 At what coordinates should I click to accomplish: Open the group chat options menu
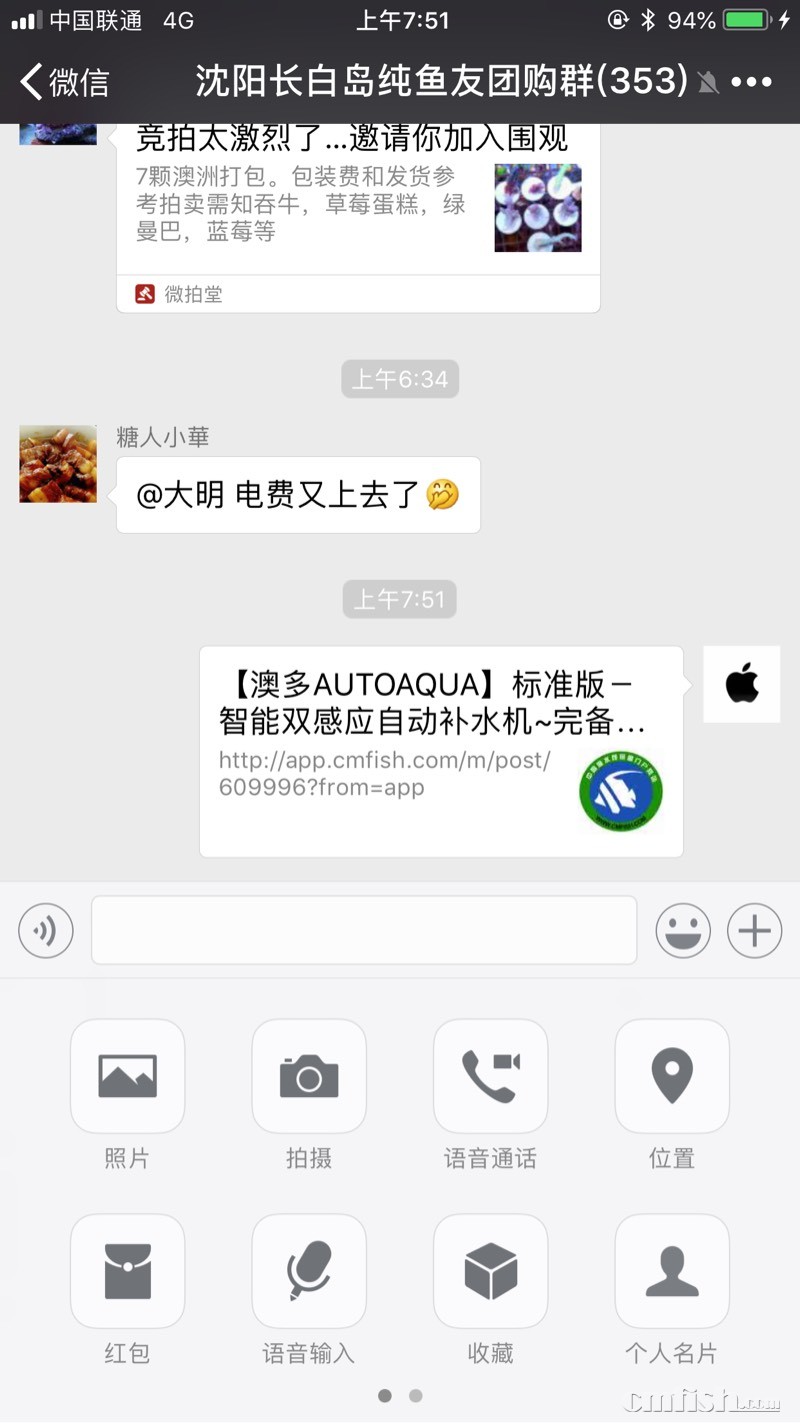[752, 82]
